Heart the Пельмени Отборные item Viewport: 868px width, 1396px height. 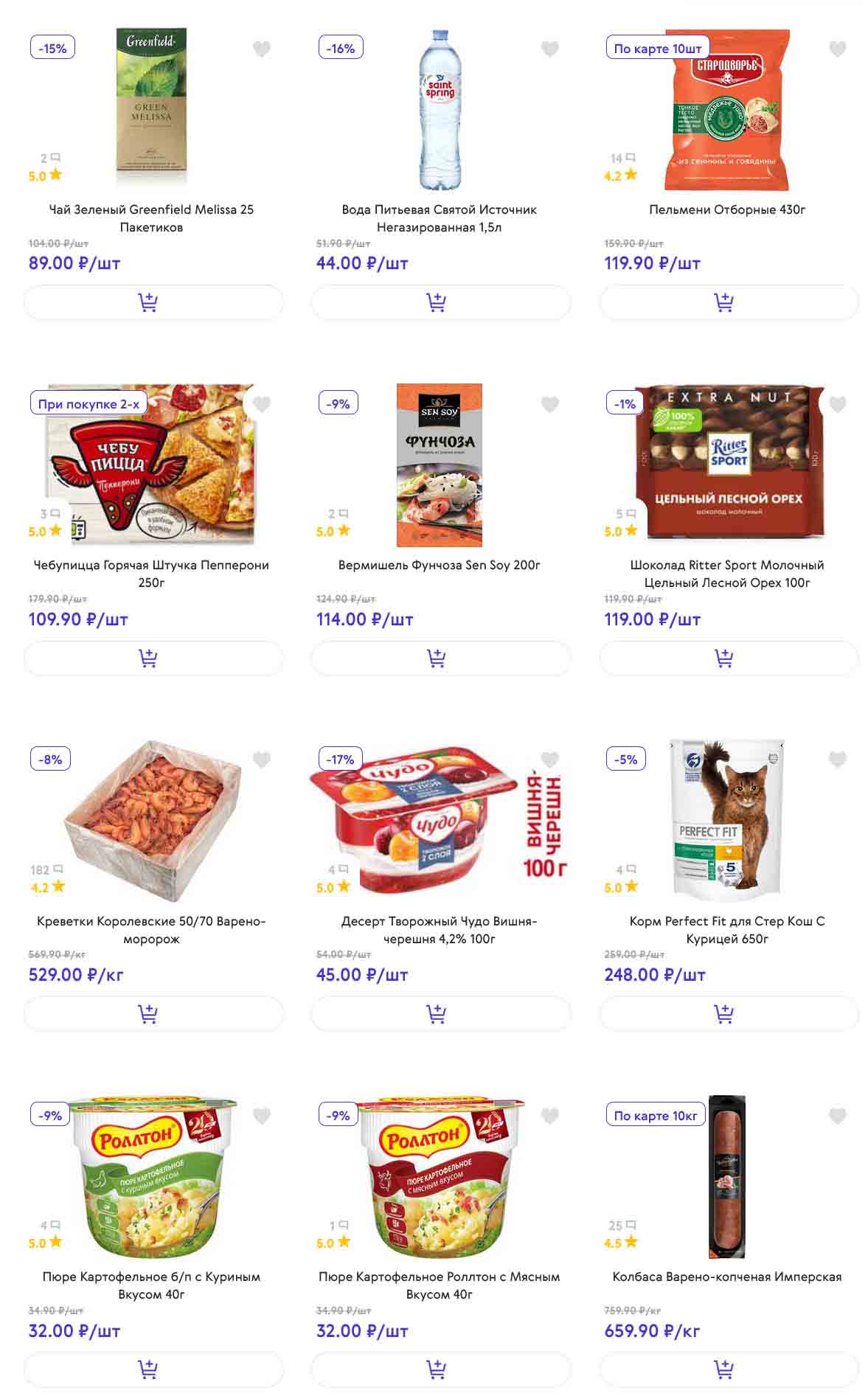[x=837, y=49]
